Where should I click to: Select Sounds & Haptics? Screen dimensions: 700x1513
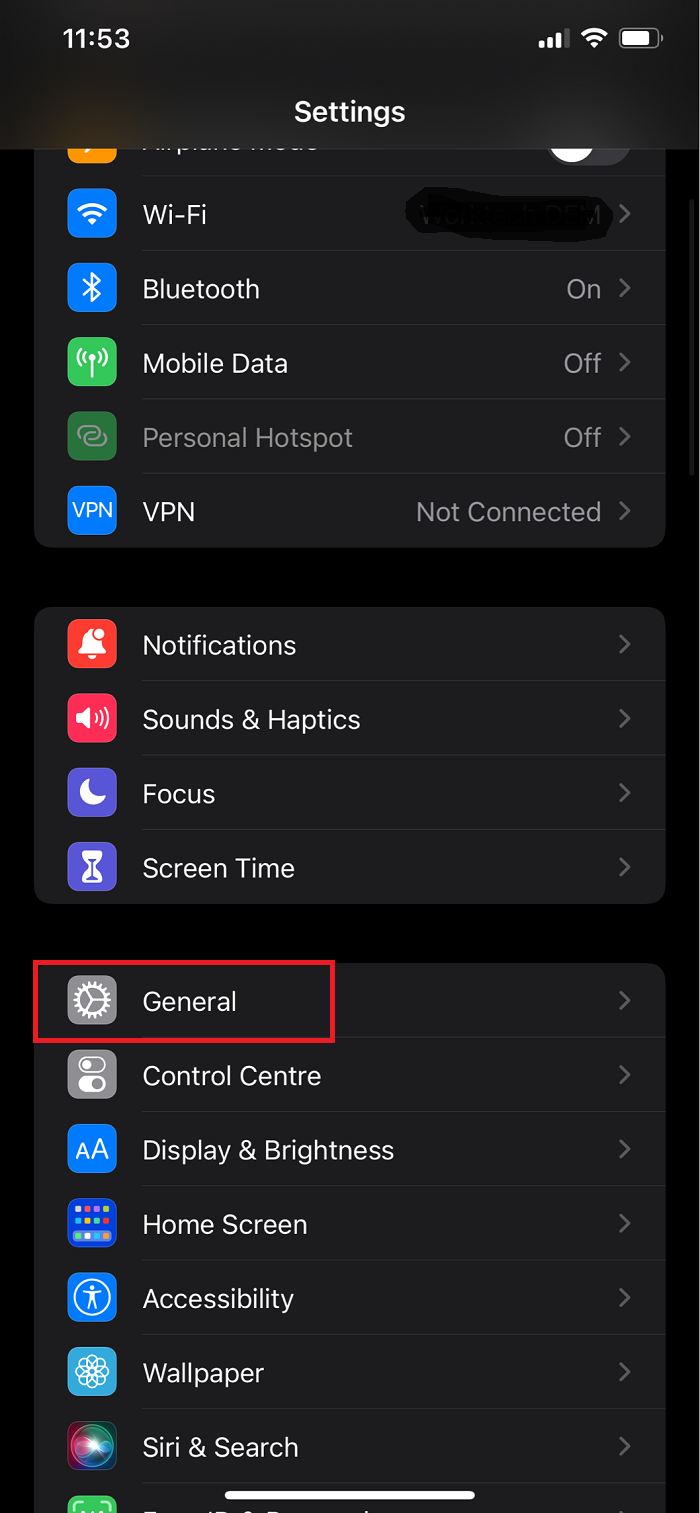tap(350, 719)
